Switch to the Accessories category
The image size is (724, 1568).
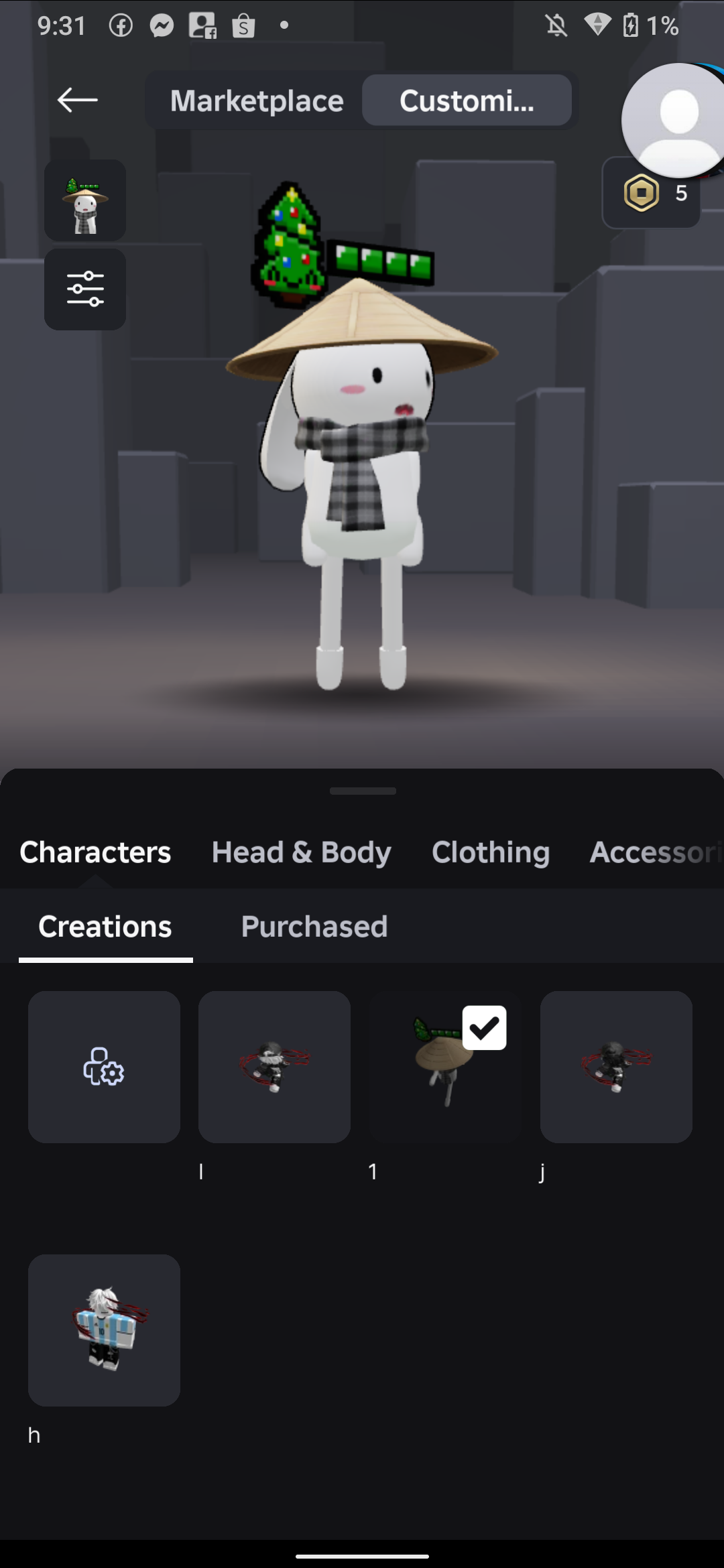tap(654, 852)
